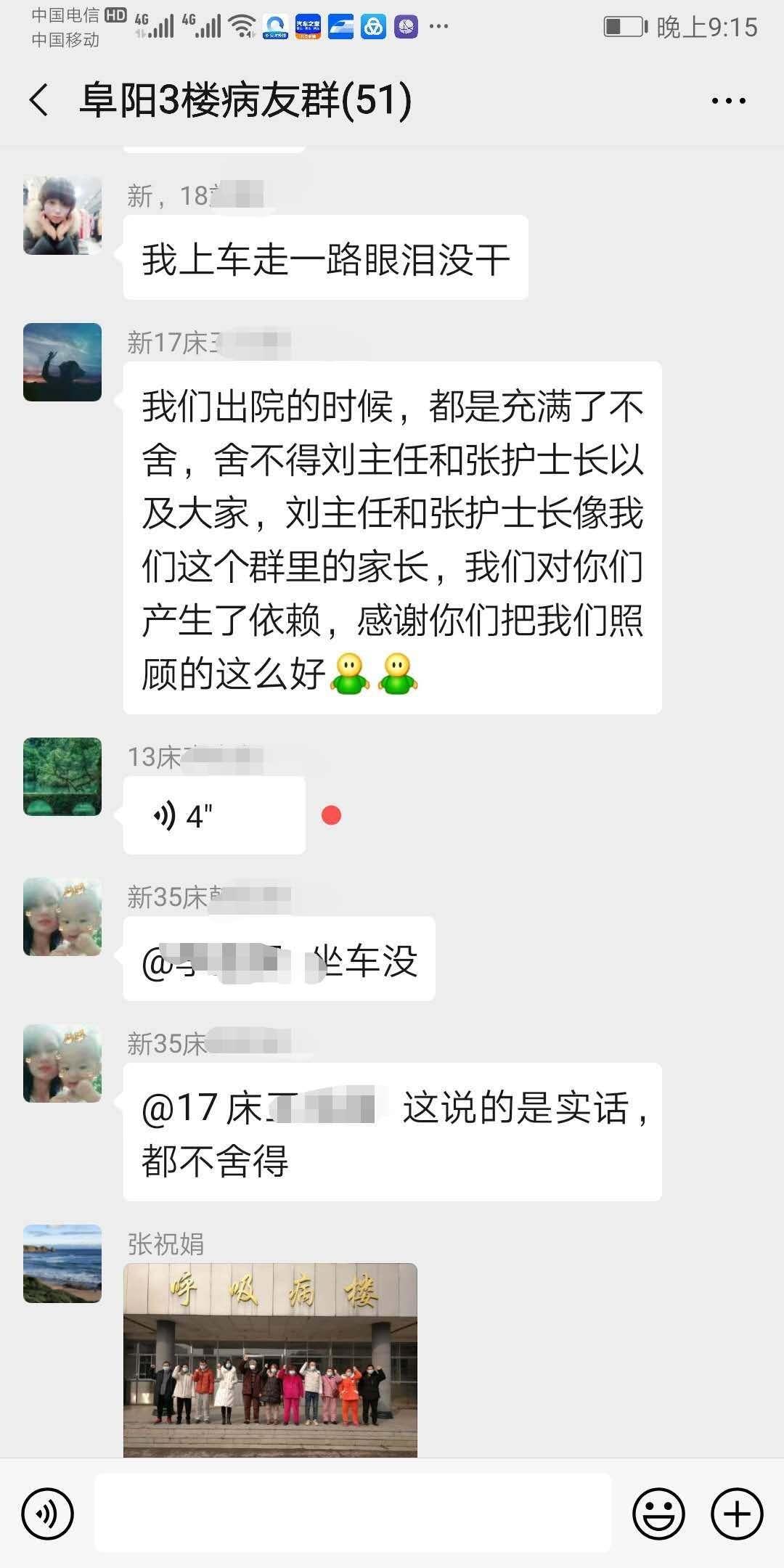
Task: Go back from the group chat
Action: 39,99
